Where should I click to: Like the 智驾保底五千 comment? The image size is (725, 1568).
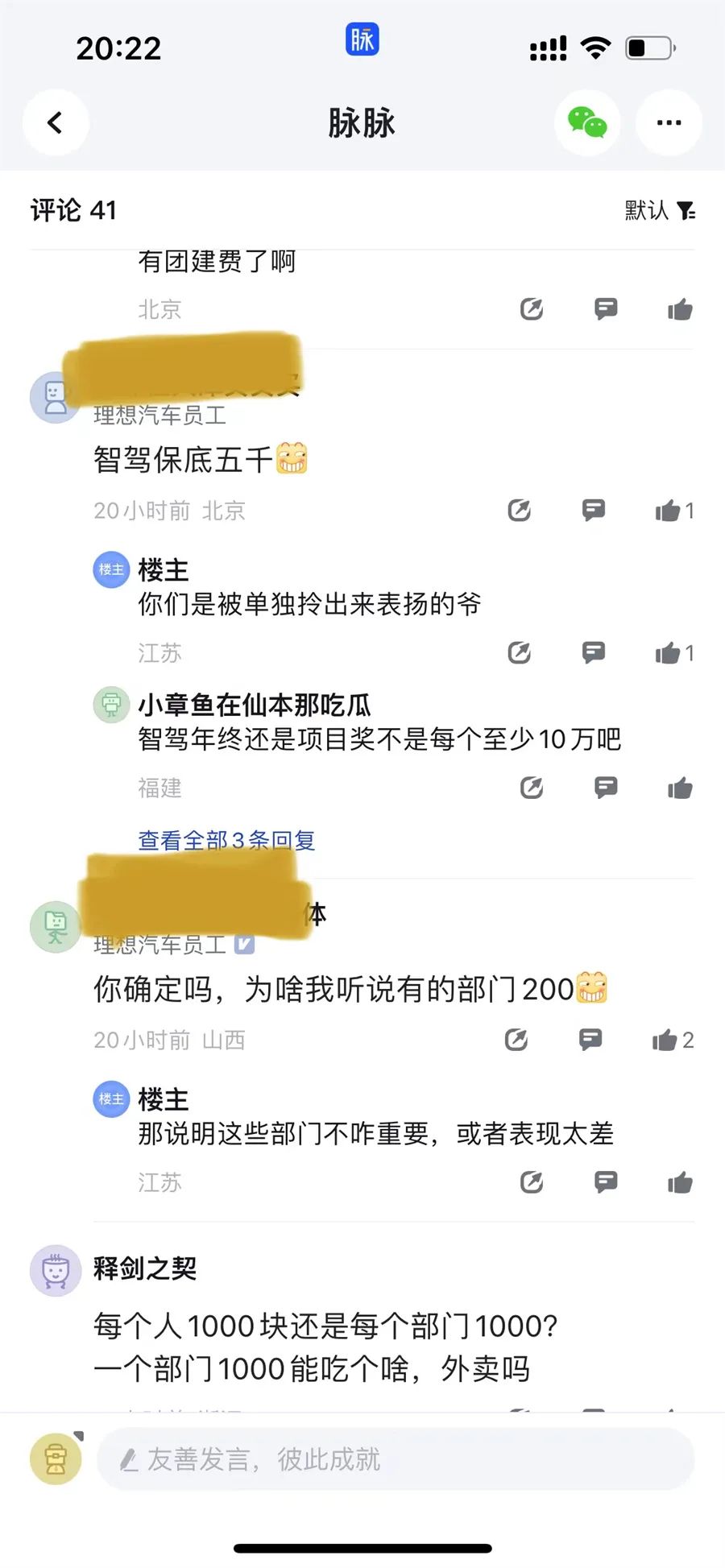click(x=668, y=511)
